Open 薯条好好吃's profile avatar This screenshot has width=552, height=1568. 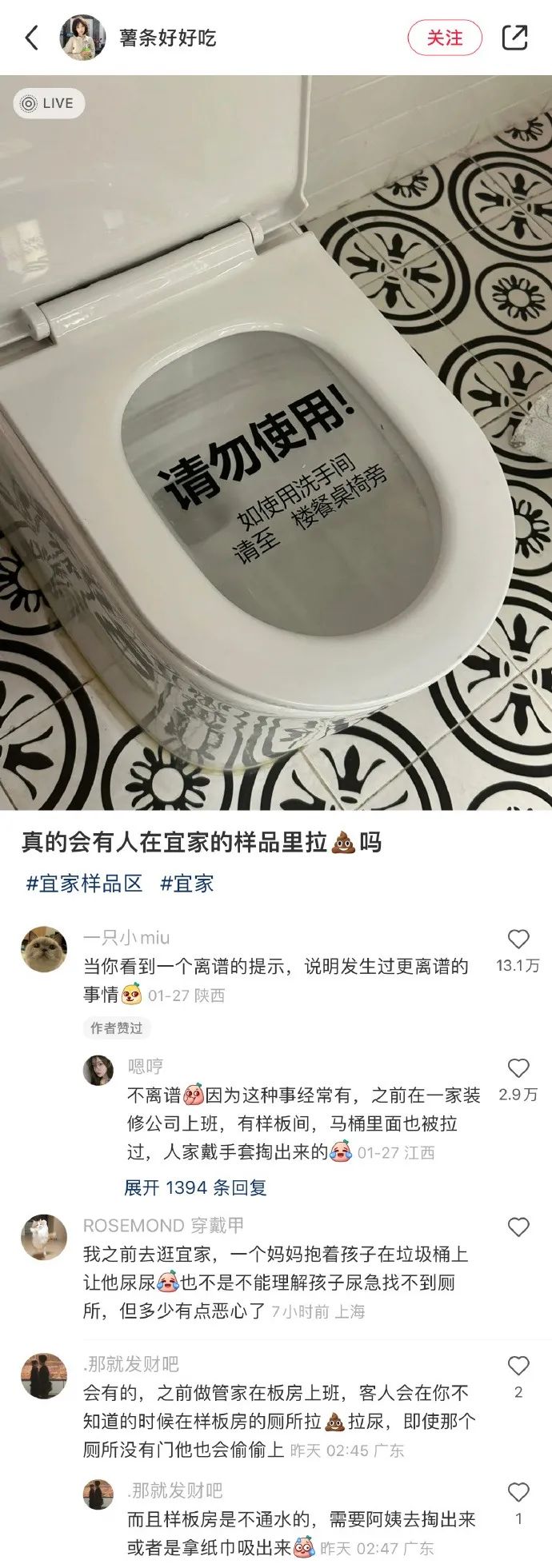pyautogui.click(x=82, y=38)
